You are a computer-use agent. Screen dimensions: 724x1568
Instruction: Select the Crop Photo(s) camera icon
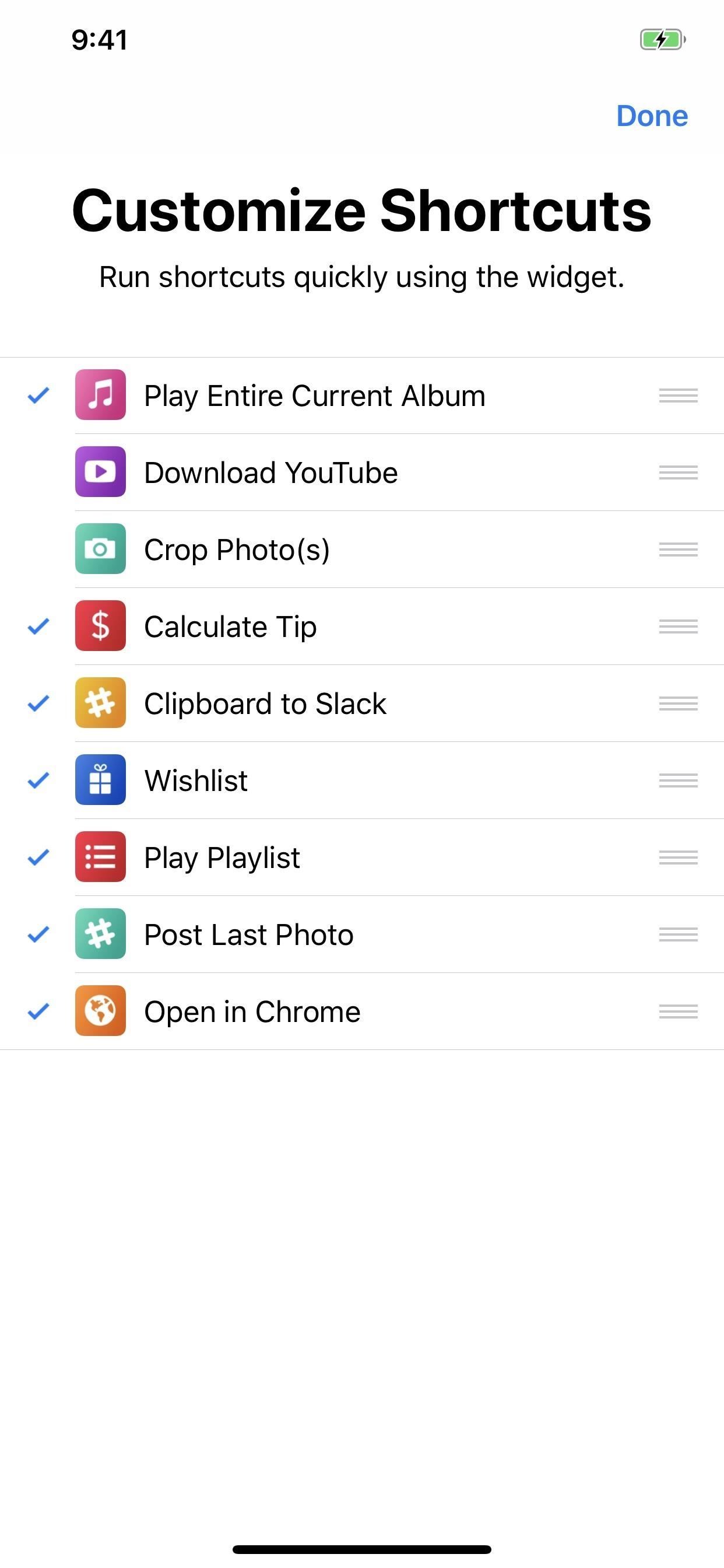click(x=100, y=549)
